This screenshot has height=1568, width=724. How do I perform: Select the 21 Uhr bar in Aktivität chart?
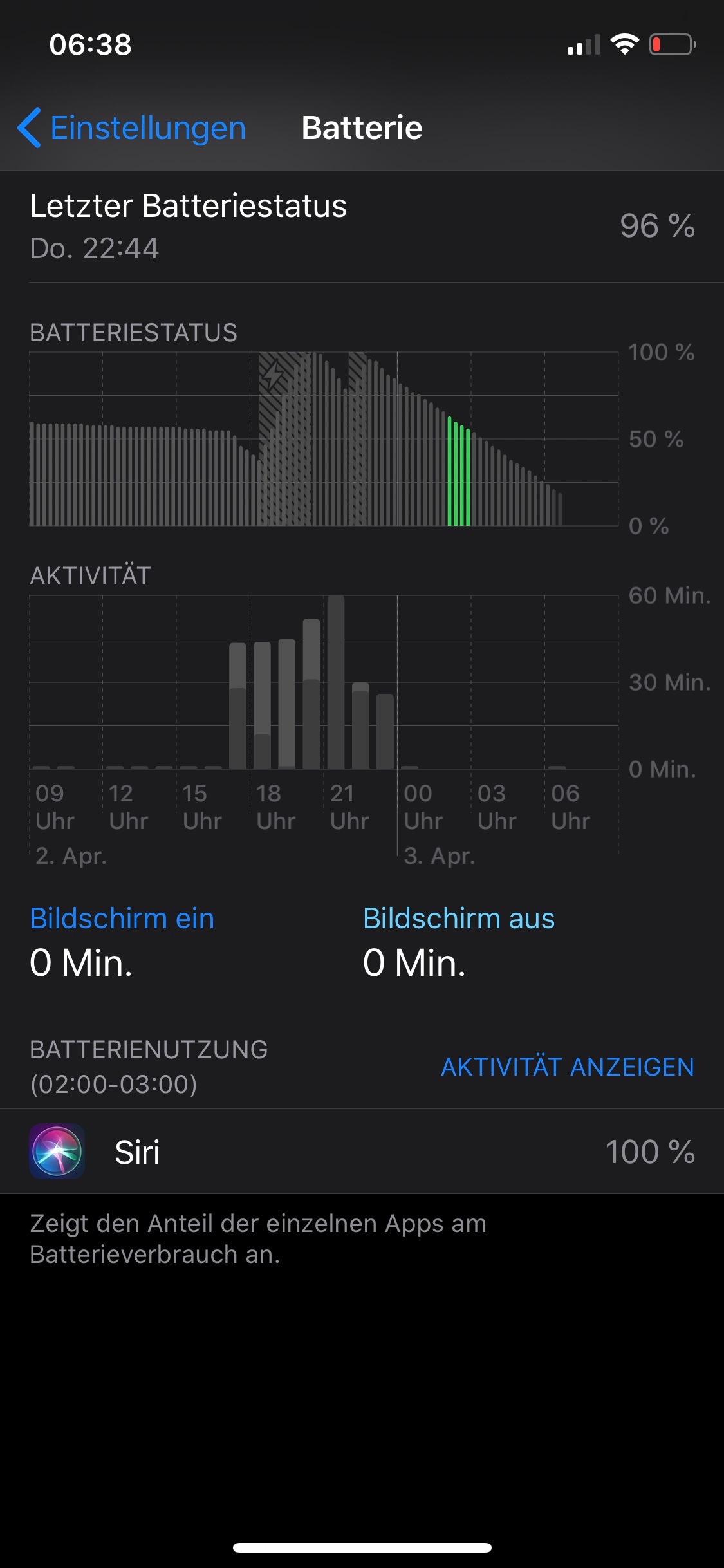click(x=336, y=682)
